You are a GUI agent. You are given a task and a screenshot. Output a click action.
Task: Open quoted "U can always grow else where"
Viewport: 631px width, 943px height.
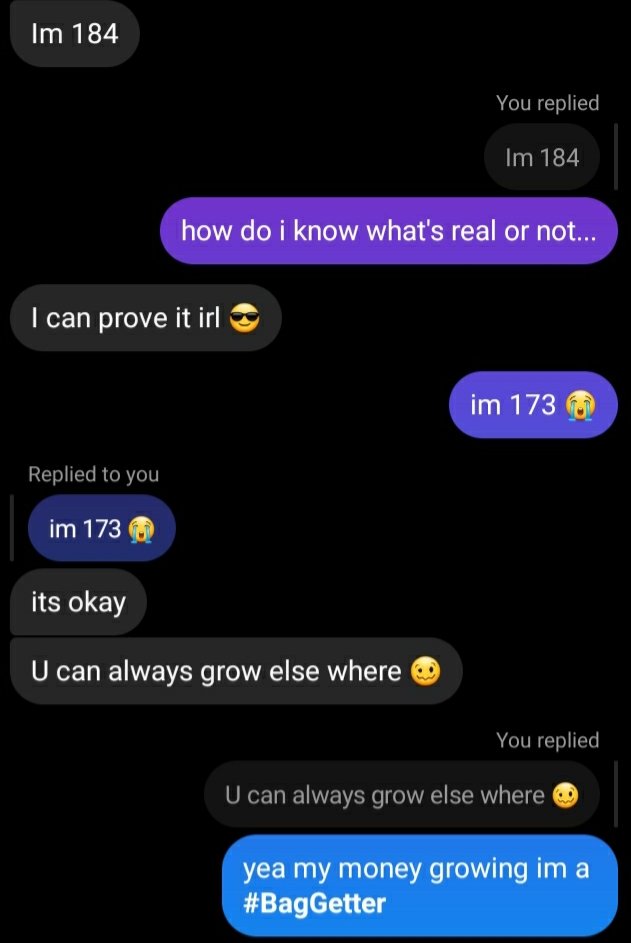pyautogui.click(x=401, y=795)
